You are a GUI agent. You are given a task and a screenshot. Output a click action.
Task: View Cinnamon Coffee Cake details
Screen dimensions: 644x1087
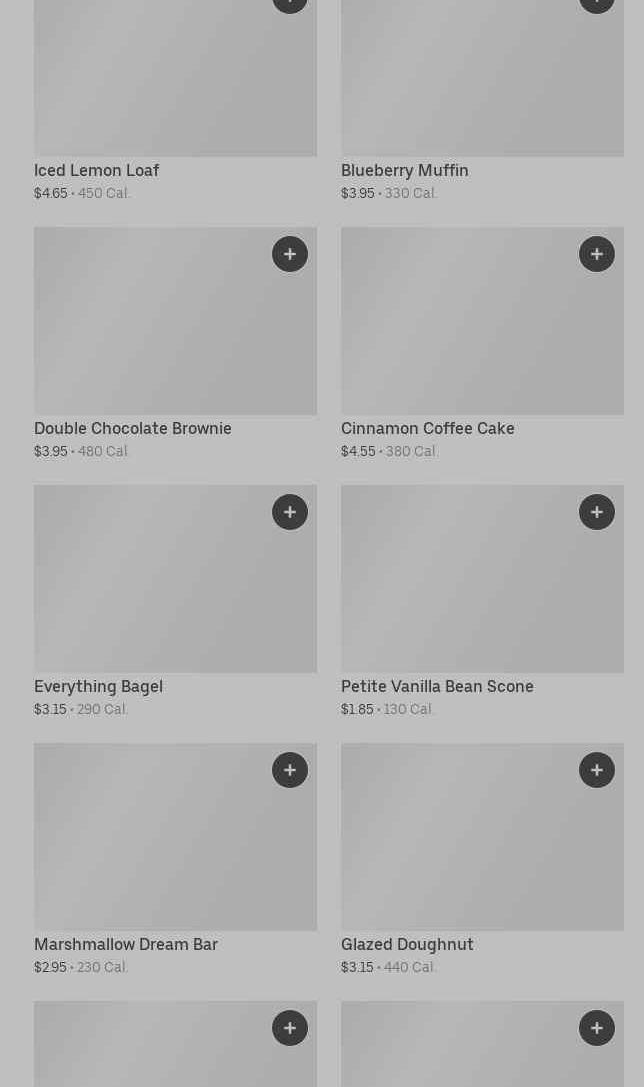482,343
